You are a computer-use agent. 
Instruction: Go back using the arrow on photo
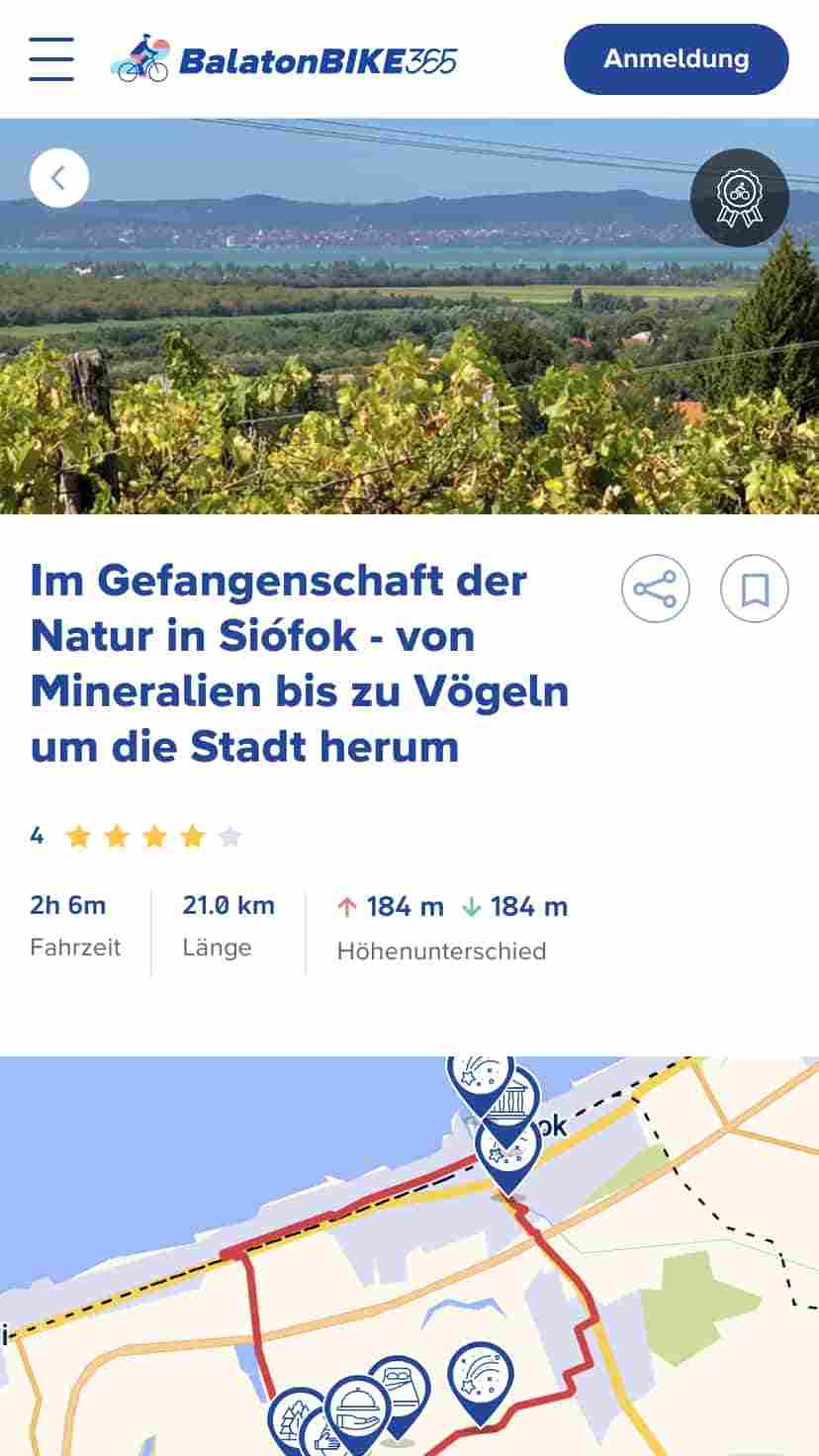pos(59,178)
